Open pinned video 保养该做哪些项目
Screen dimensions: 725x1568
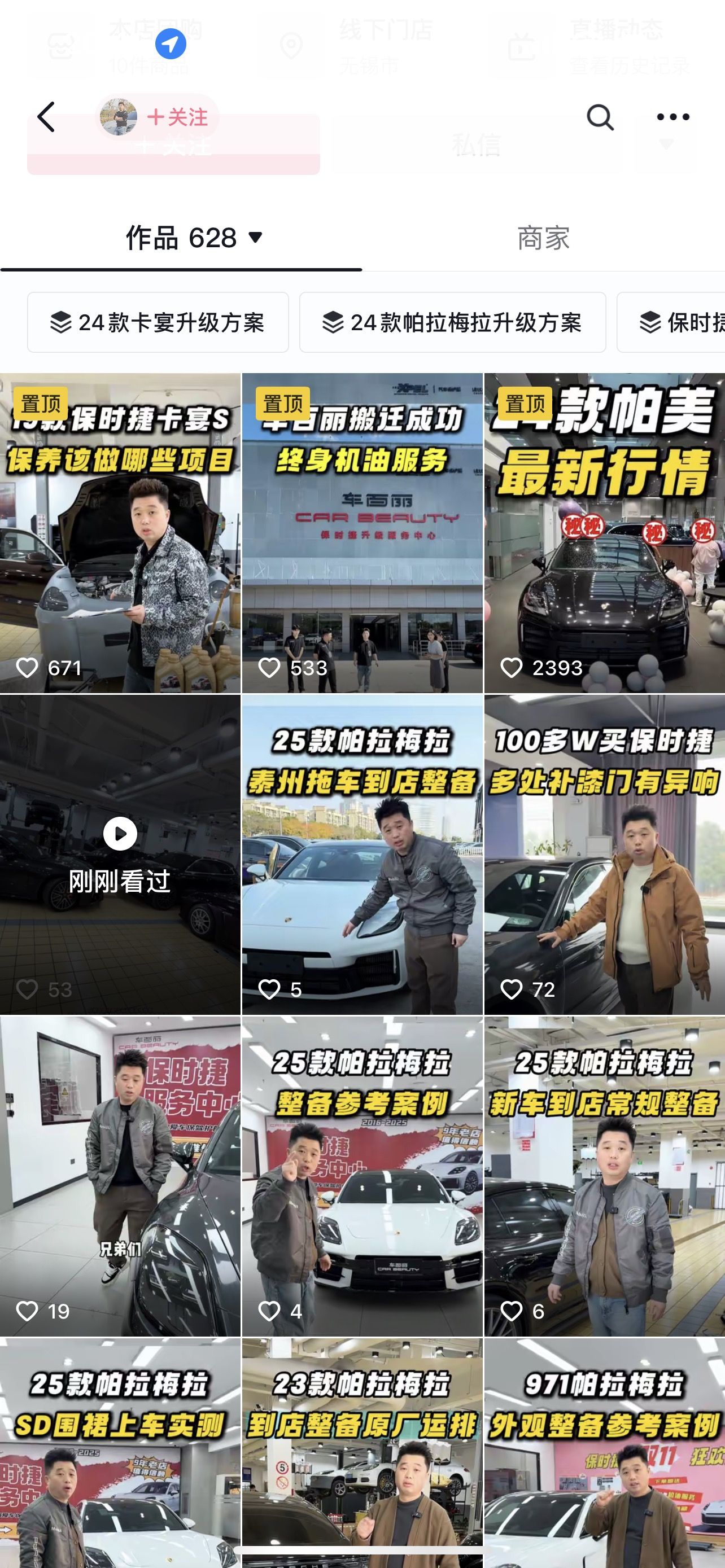click(120, 533)
